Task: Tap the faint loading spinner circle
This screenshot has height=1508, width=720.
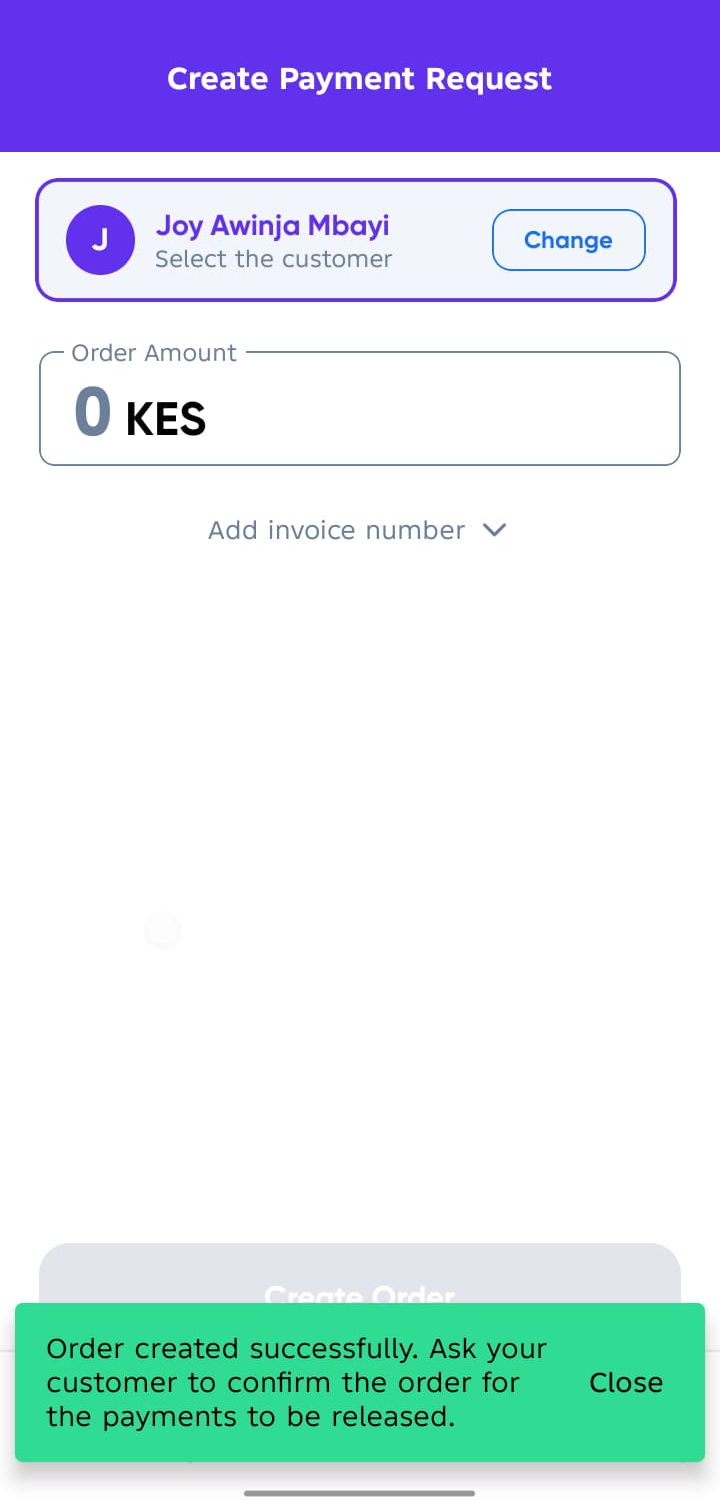Action: (x=162, y=930)
